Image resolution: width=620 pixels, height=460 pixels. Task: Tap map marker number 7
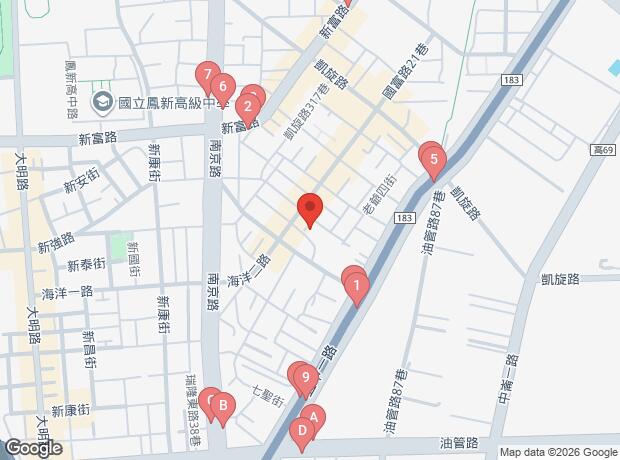[x=207, y=75]
